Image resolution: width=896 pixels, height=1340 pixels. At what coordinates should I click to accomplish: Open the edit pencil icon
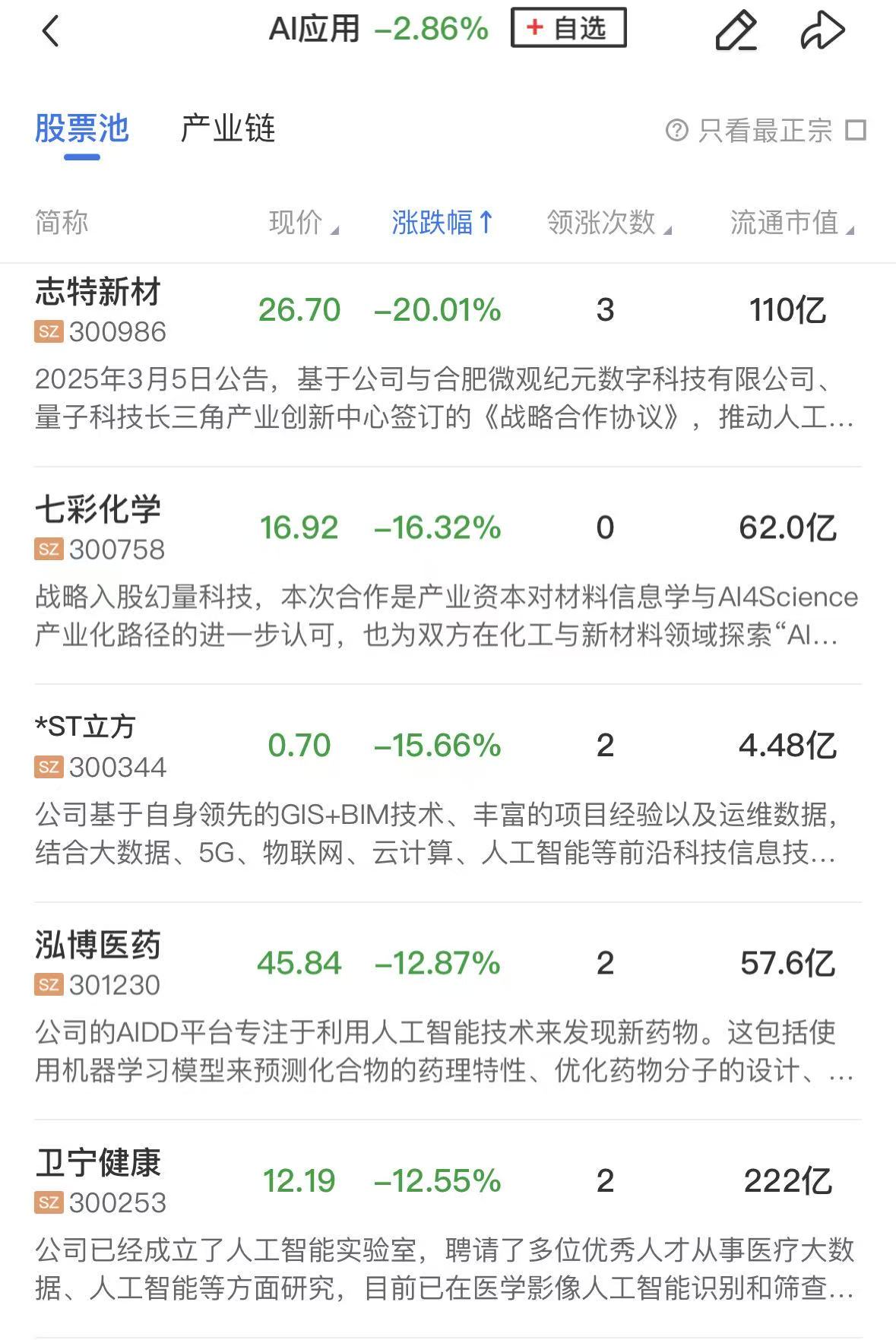coord(736,31)
